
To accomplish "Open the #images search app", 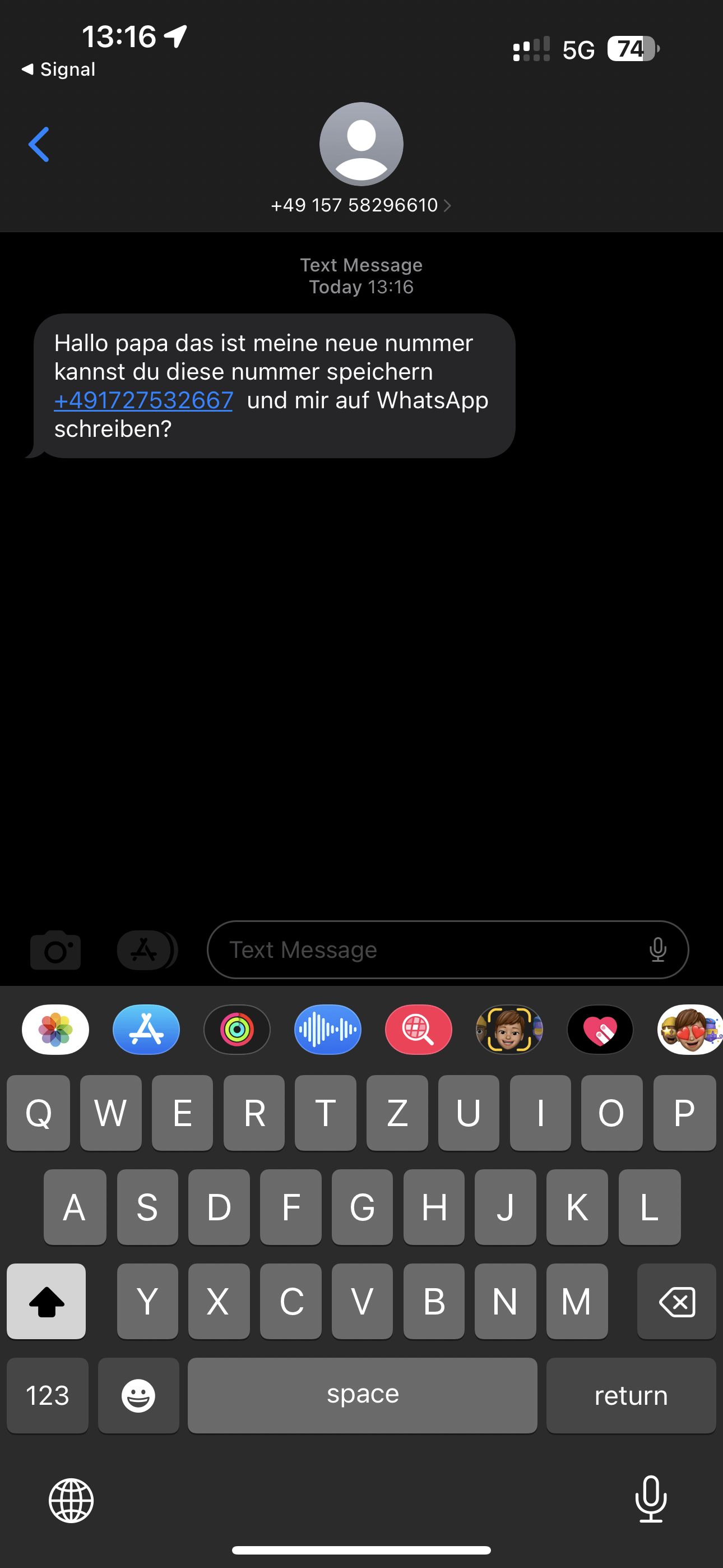I will point(418,1030).
